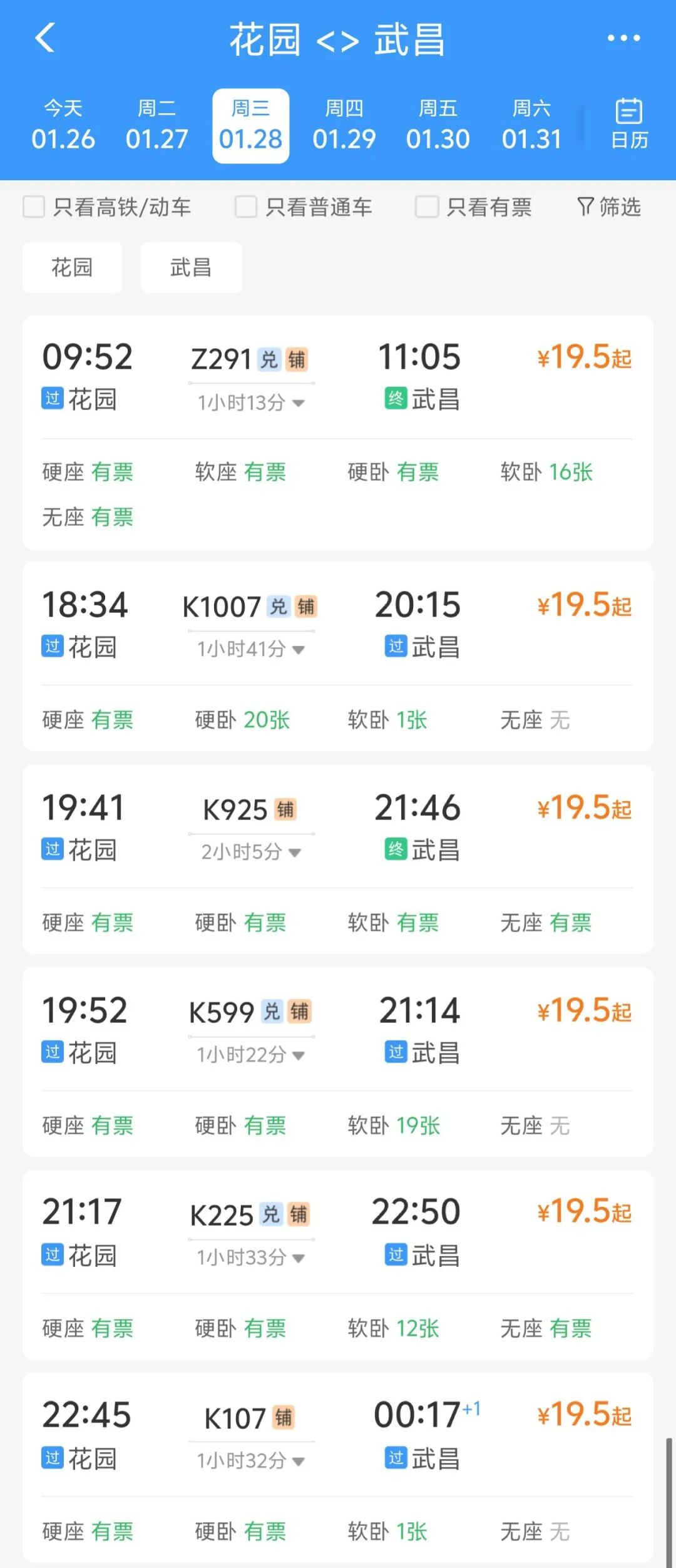Open the three-dot overflow menu
The height and width of the screenshot is (1568, 676).
(x=623, y=38)
